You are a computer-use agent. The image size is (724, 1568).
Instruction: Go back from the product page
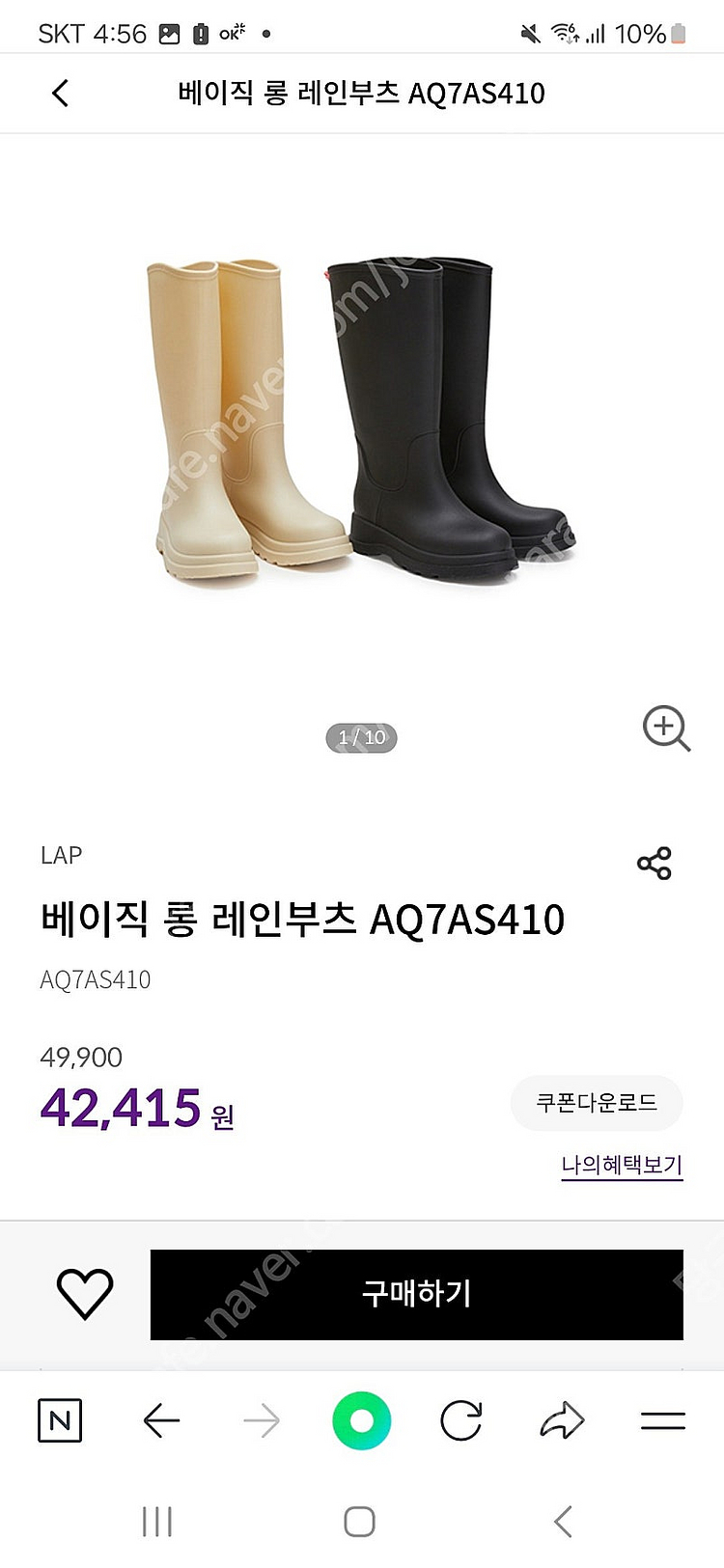click(x=60, y=94)
